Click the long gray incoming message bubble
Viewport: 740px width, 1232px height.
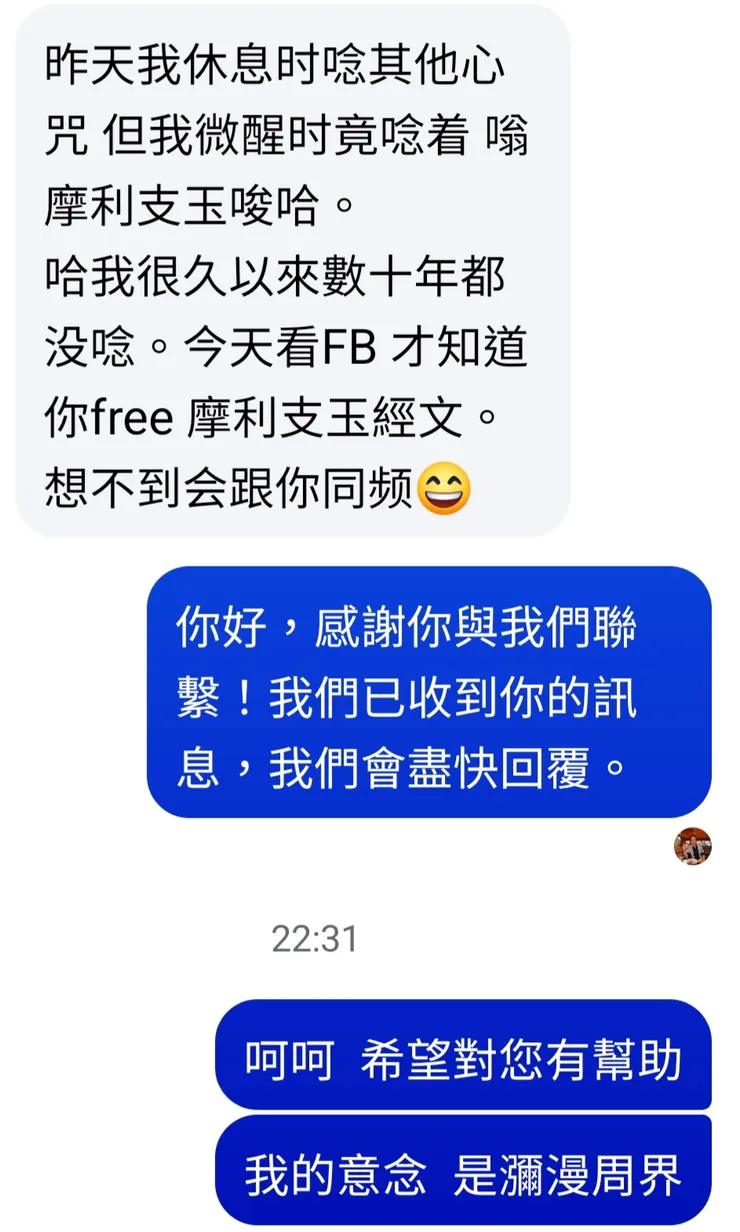point(290,270)
